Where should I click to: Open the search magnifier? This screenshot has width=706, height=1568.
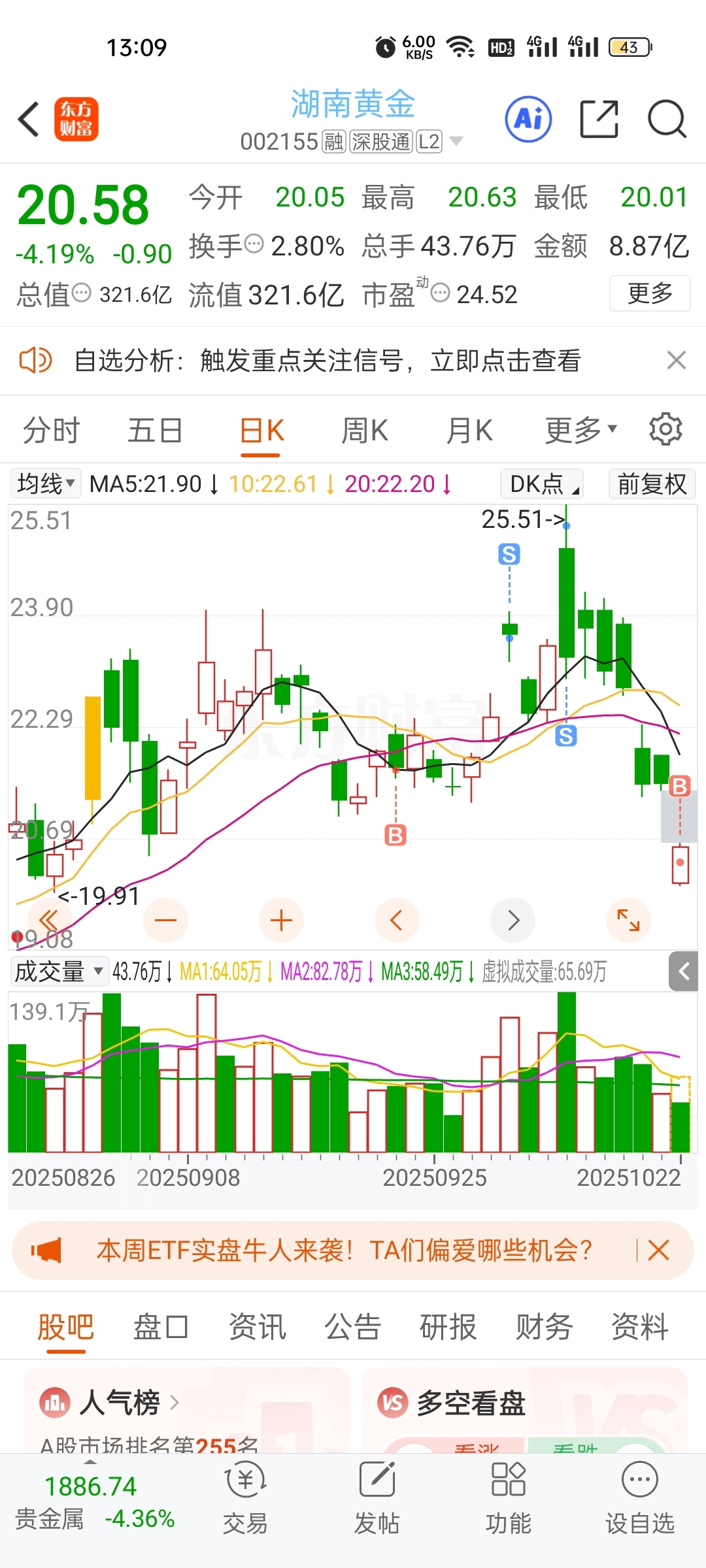tap(666, 120)
